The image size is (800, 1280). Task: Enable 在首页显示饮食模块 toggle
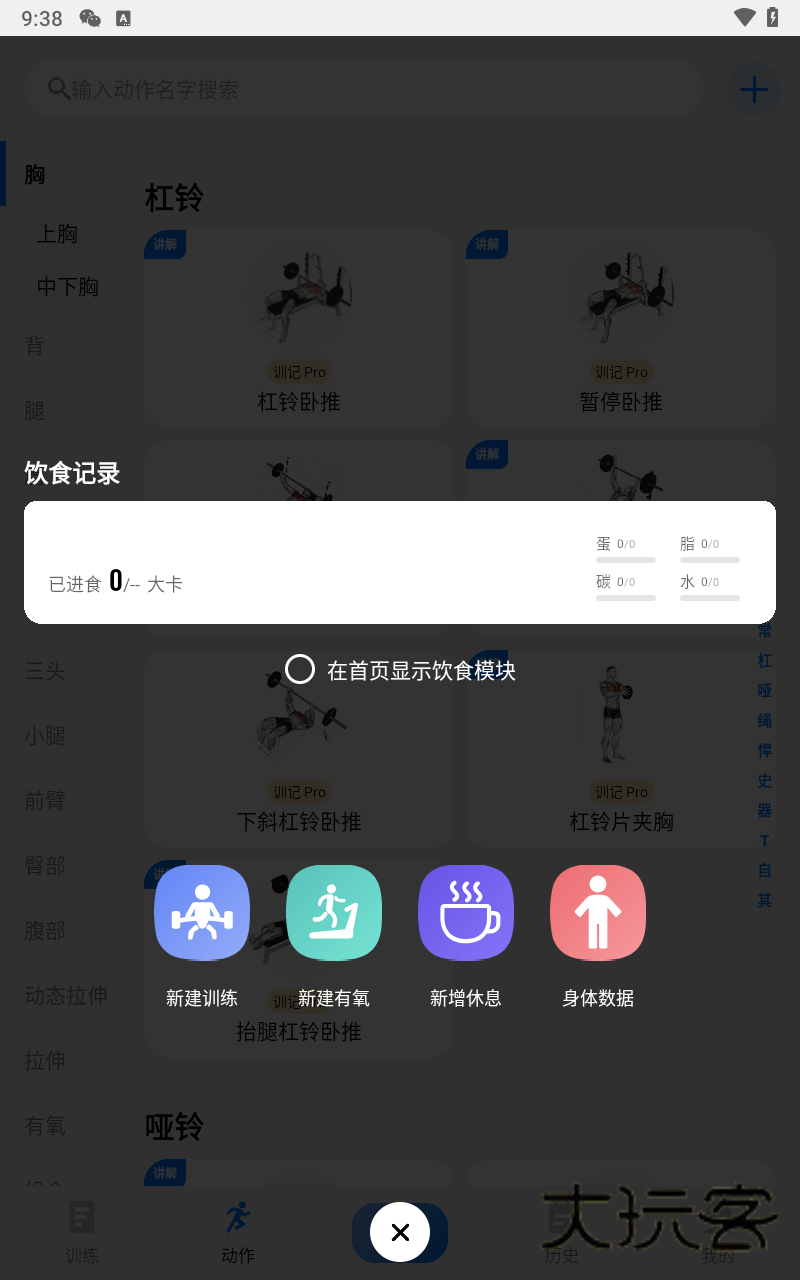click(x=299, y=669)
